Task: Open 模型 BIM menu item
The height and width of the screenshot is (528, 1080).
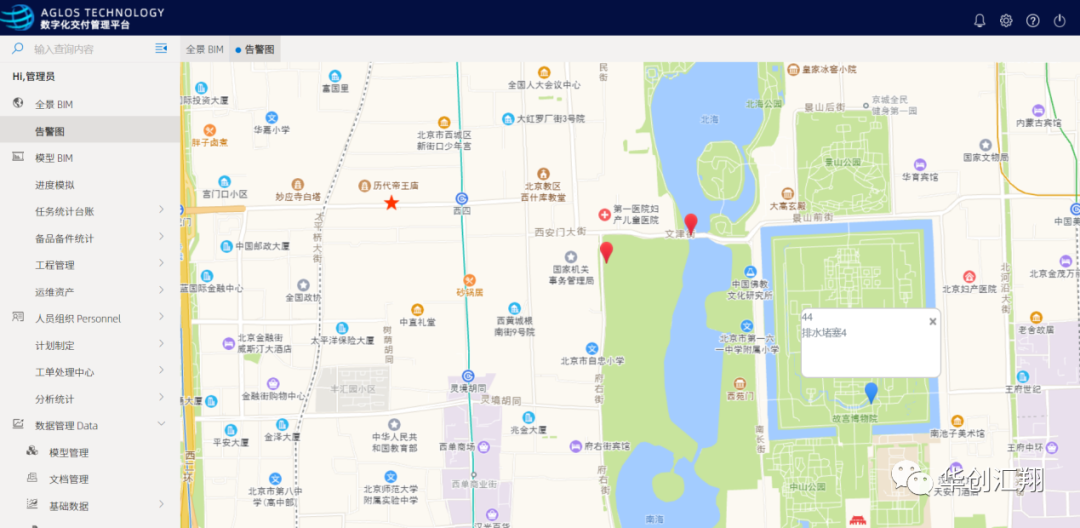Action: (54, 158)
